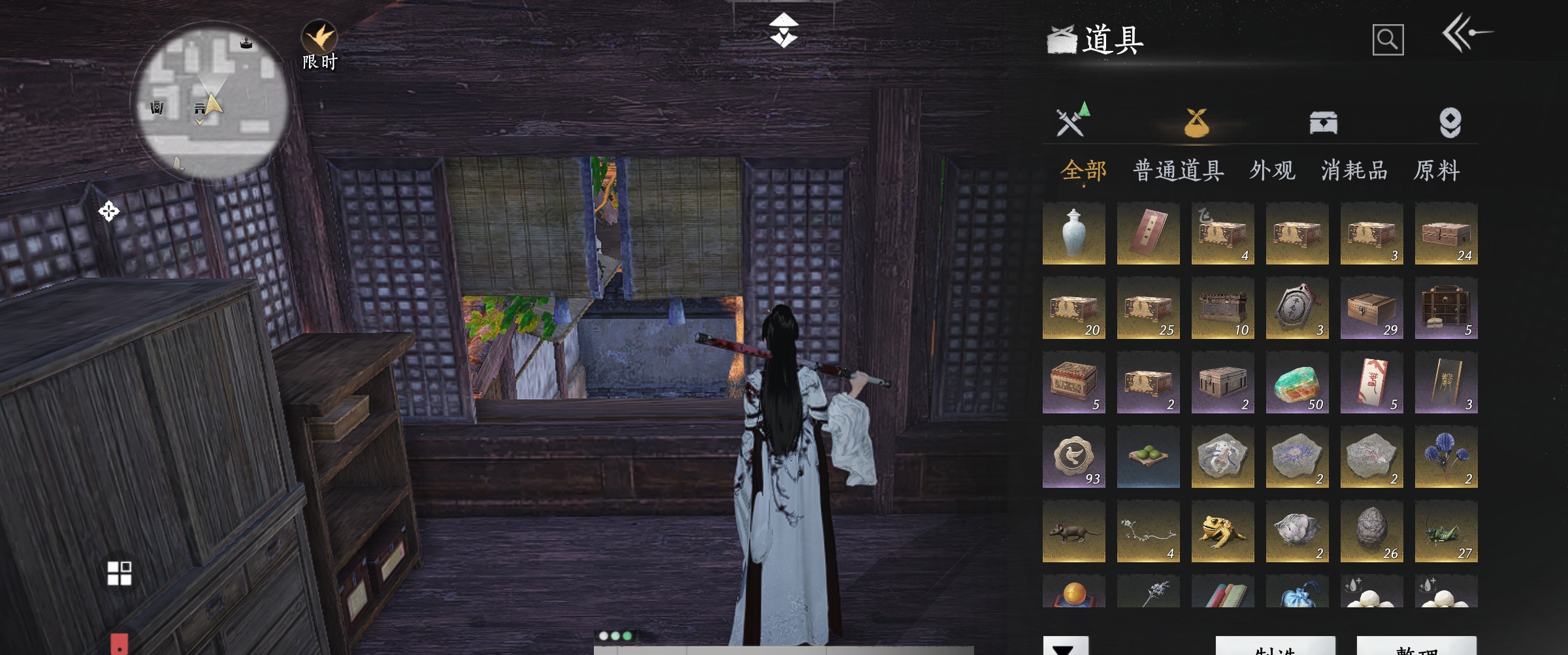Viewport: 1568px width, 655px height.
Task: Switch to the 普通道具 filter
Action: point(1178,171)
